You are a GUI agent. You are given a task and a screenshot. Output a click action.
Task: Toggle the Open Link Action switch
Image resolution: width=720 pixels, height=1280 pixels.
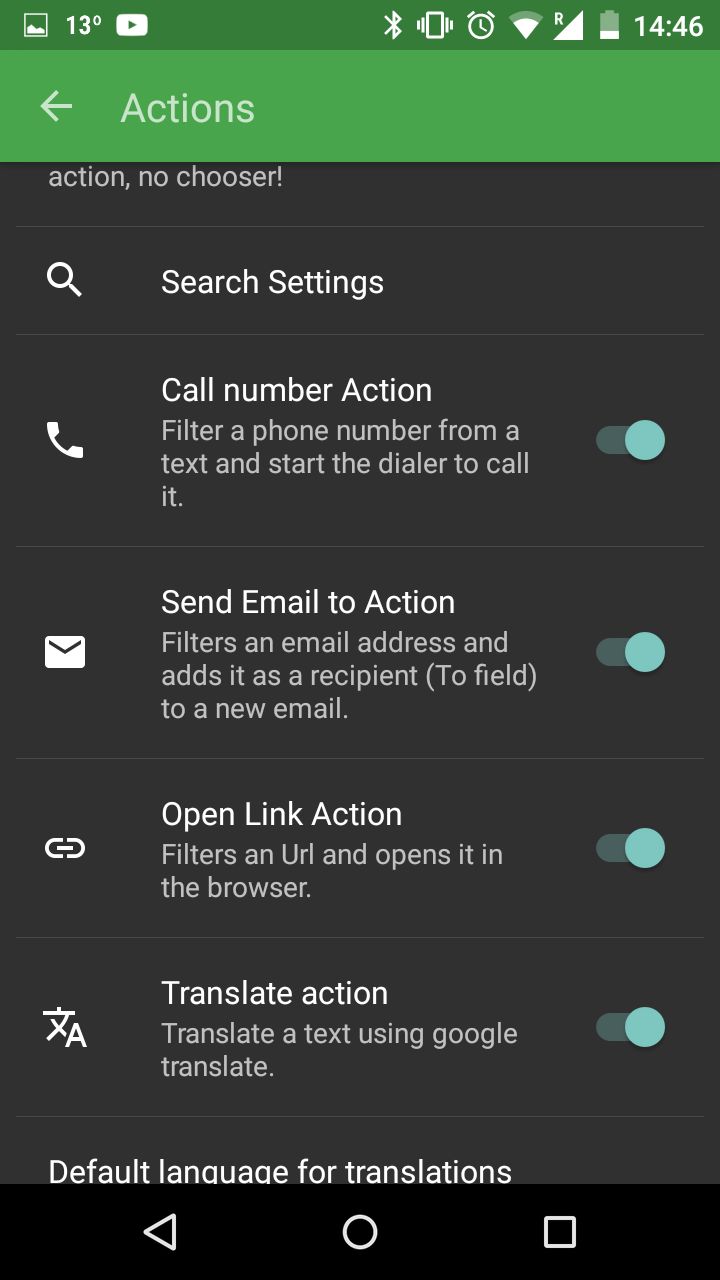[x=630, y=848]
